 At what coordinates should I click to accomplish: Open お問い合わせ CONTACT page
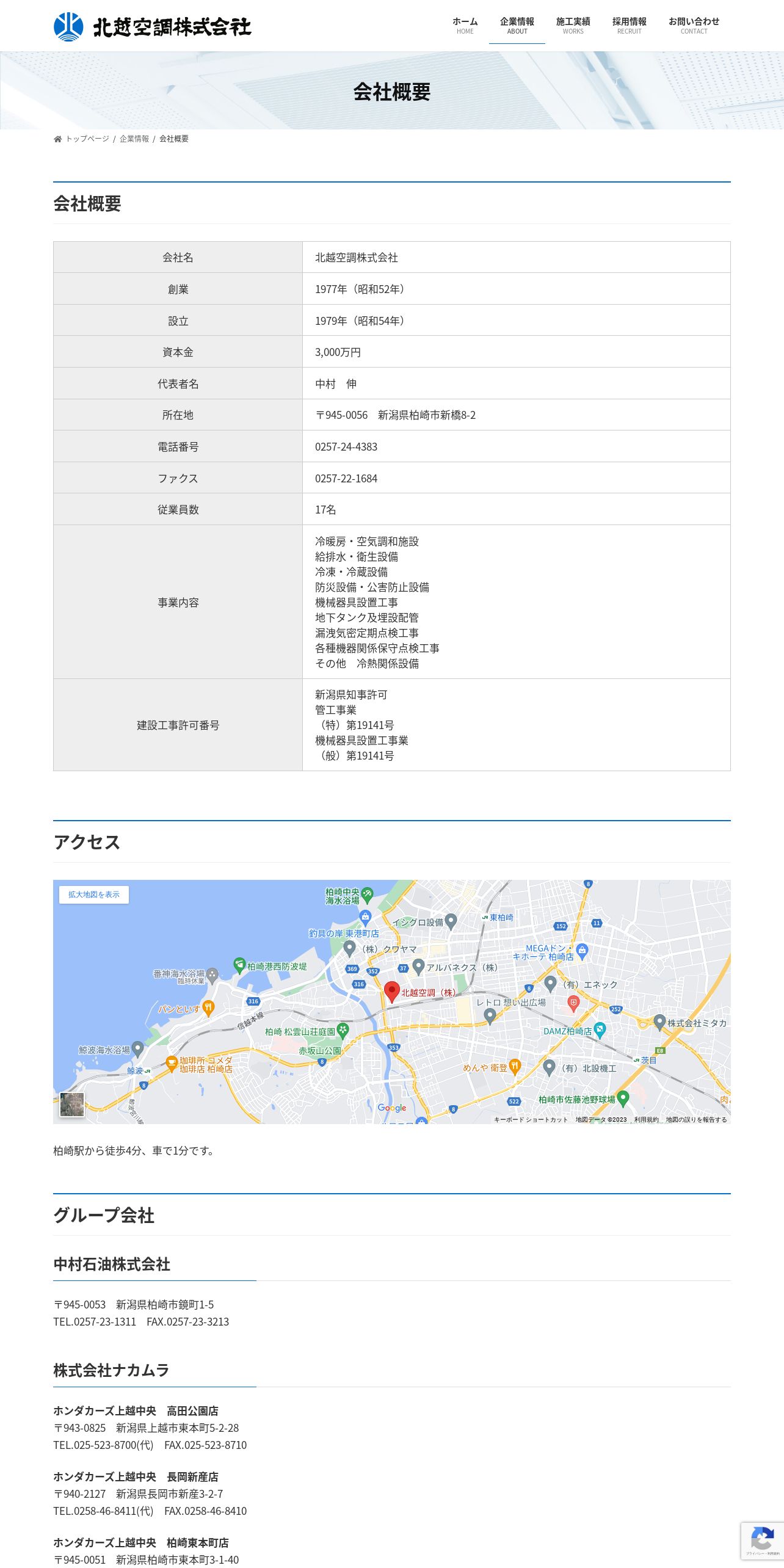(694, 26)
